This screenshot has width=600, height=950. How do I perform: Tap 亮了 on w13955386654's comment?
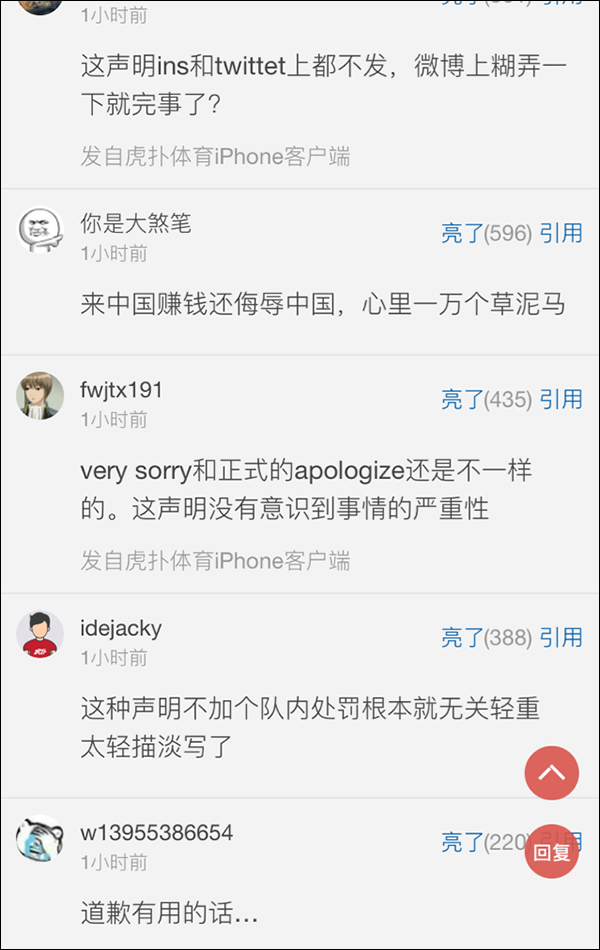click(462, 842)
